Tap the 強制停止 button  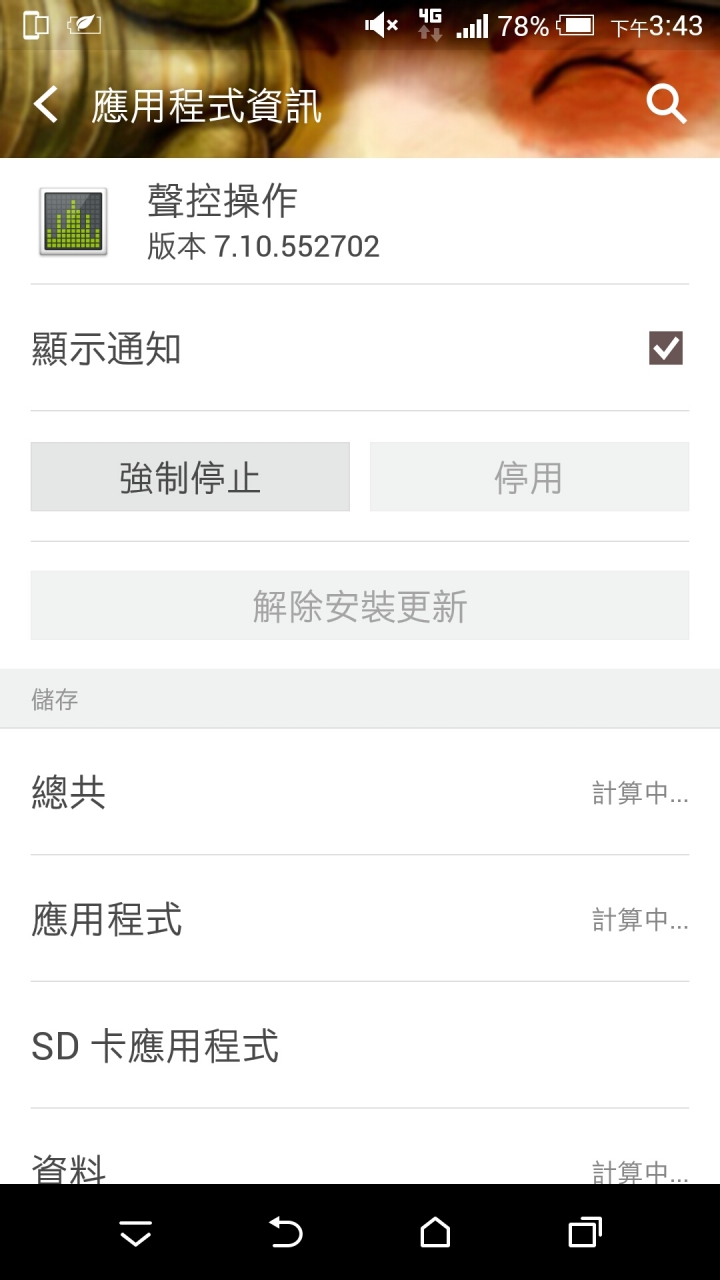[x=190, y=477]
